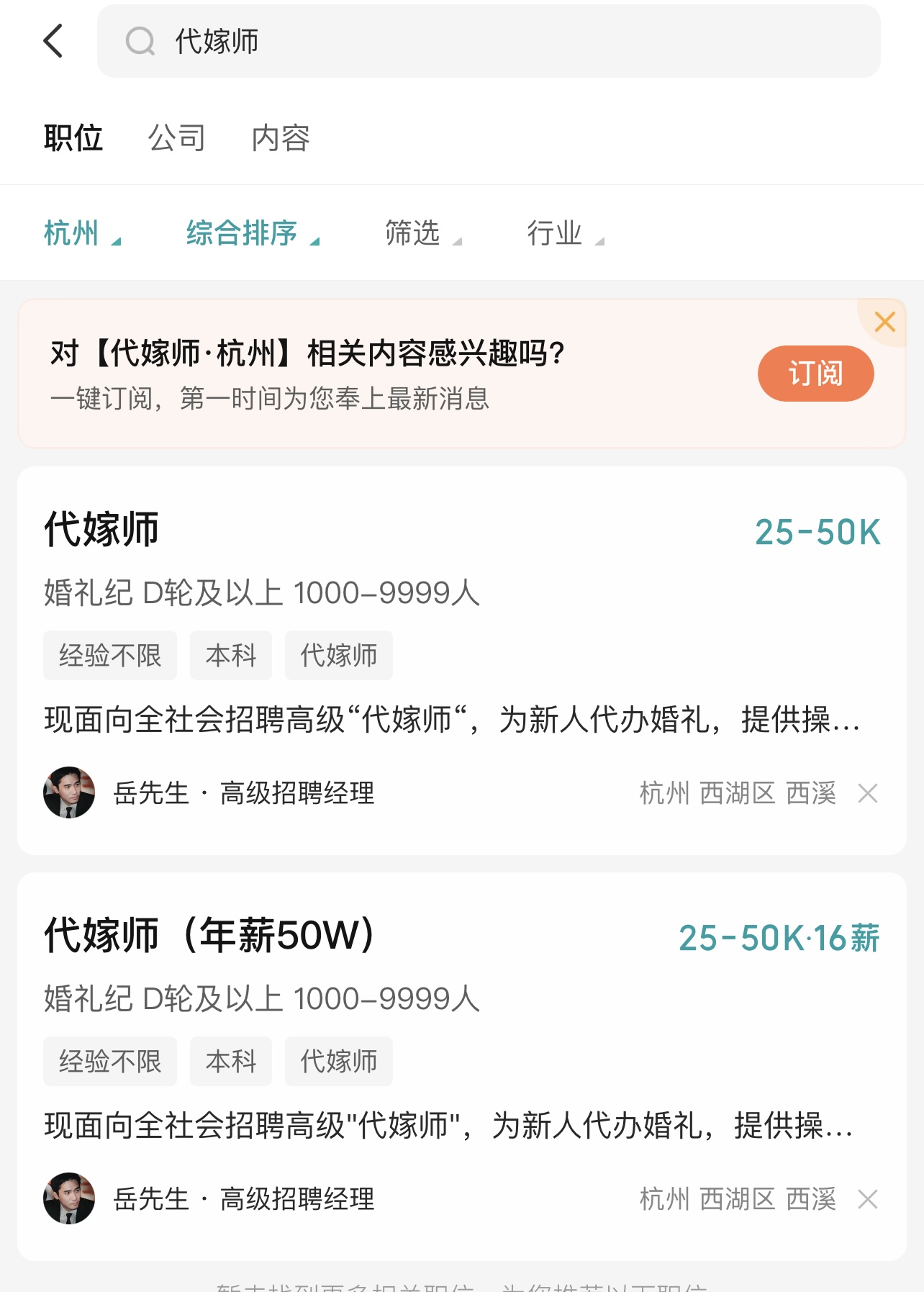The image size is (924, 1292).
Task: Open the 筛选 filter options
Action: 422,233
